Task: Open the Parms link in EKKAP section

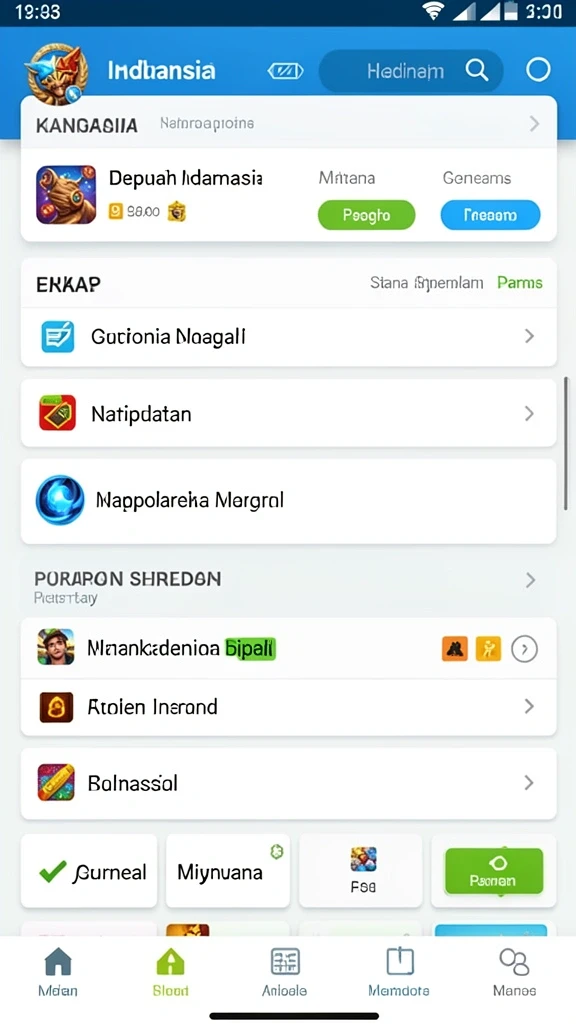Action: pos(520,283)
